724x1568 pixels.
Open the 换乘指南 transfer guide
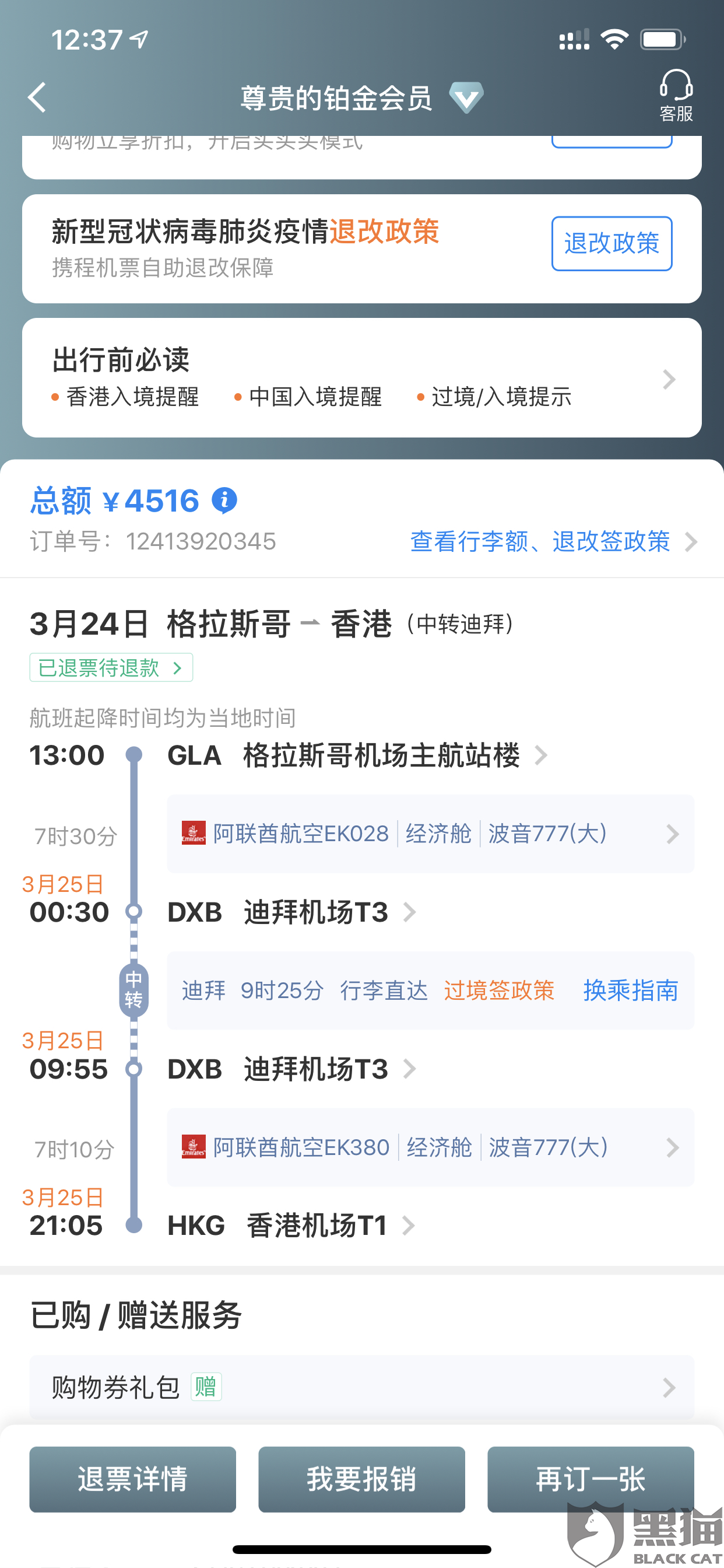630,991
